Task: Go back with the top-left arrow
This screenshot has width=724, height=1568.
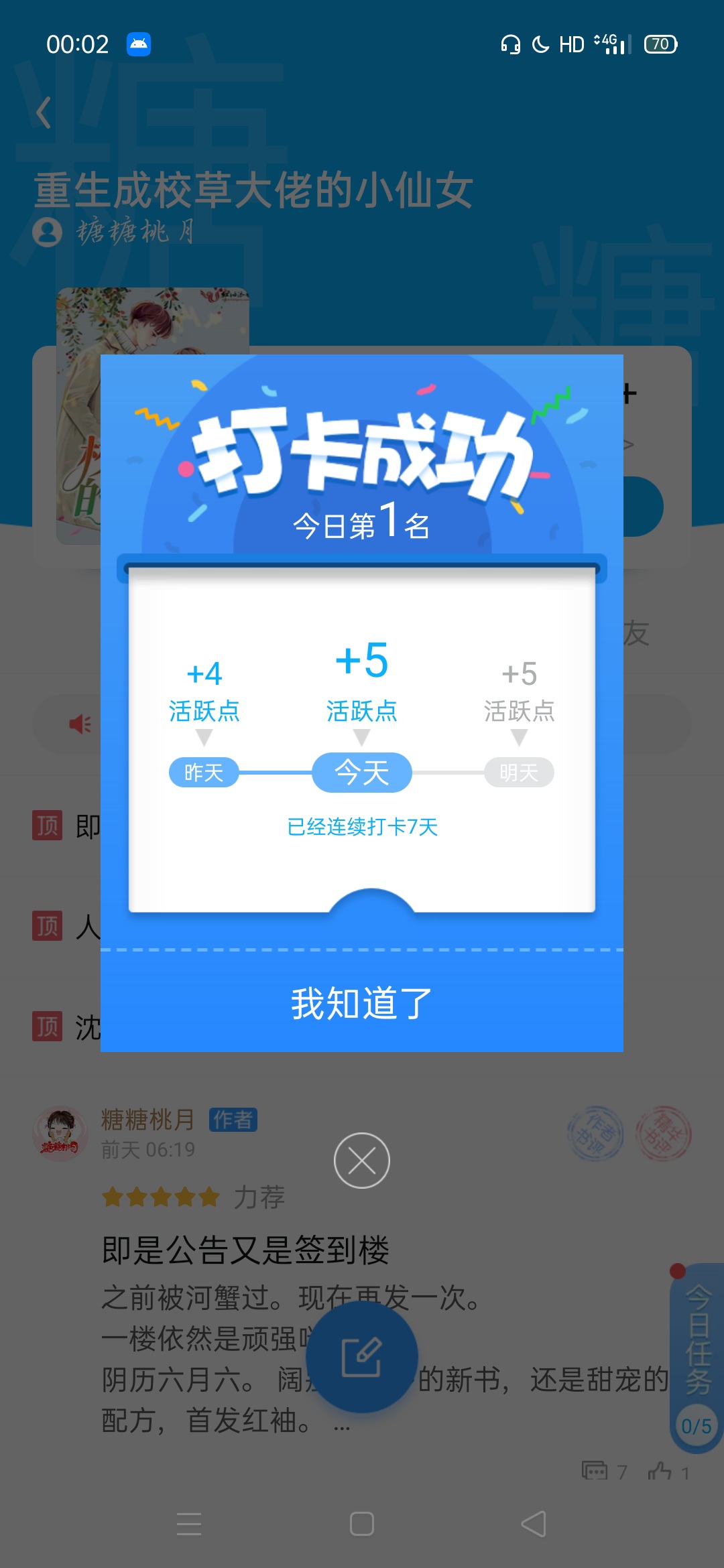Action: click(x=44, y=112)
